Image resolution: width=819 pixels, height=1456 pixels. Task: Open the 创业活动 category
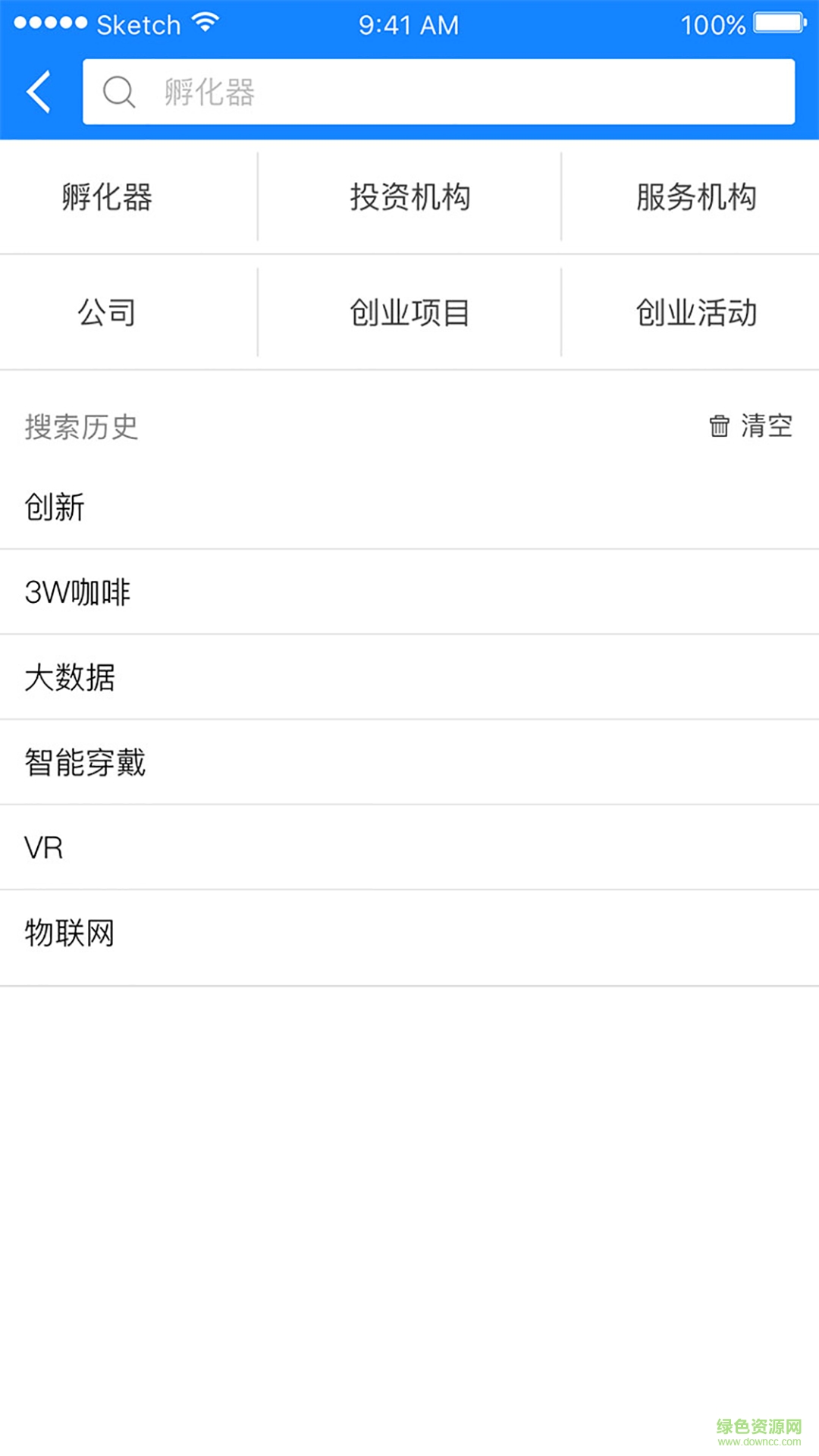click(x=696, y=311)
